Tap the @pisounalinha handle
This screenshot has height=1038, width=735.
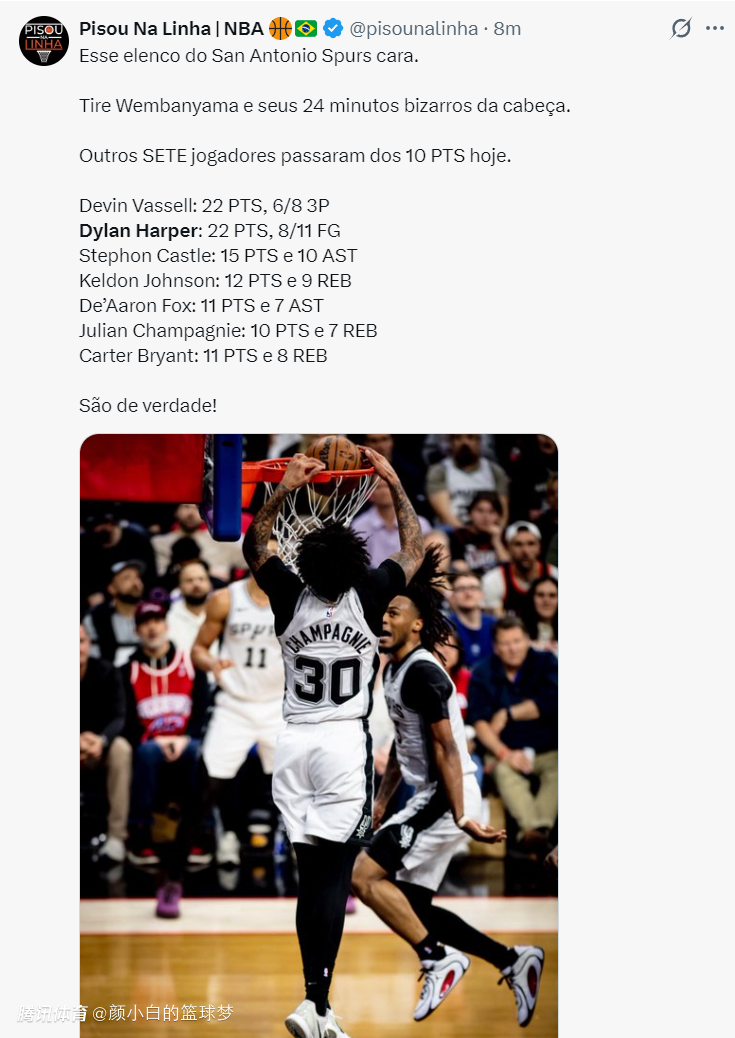[x=413, y=28]
